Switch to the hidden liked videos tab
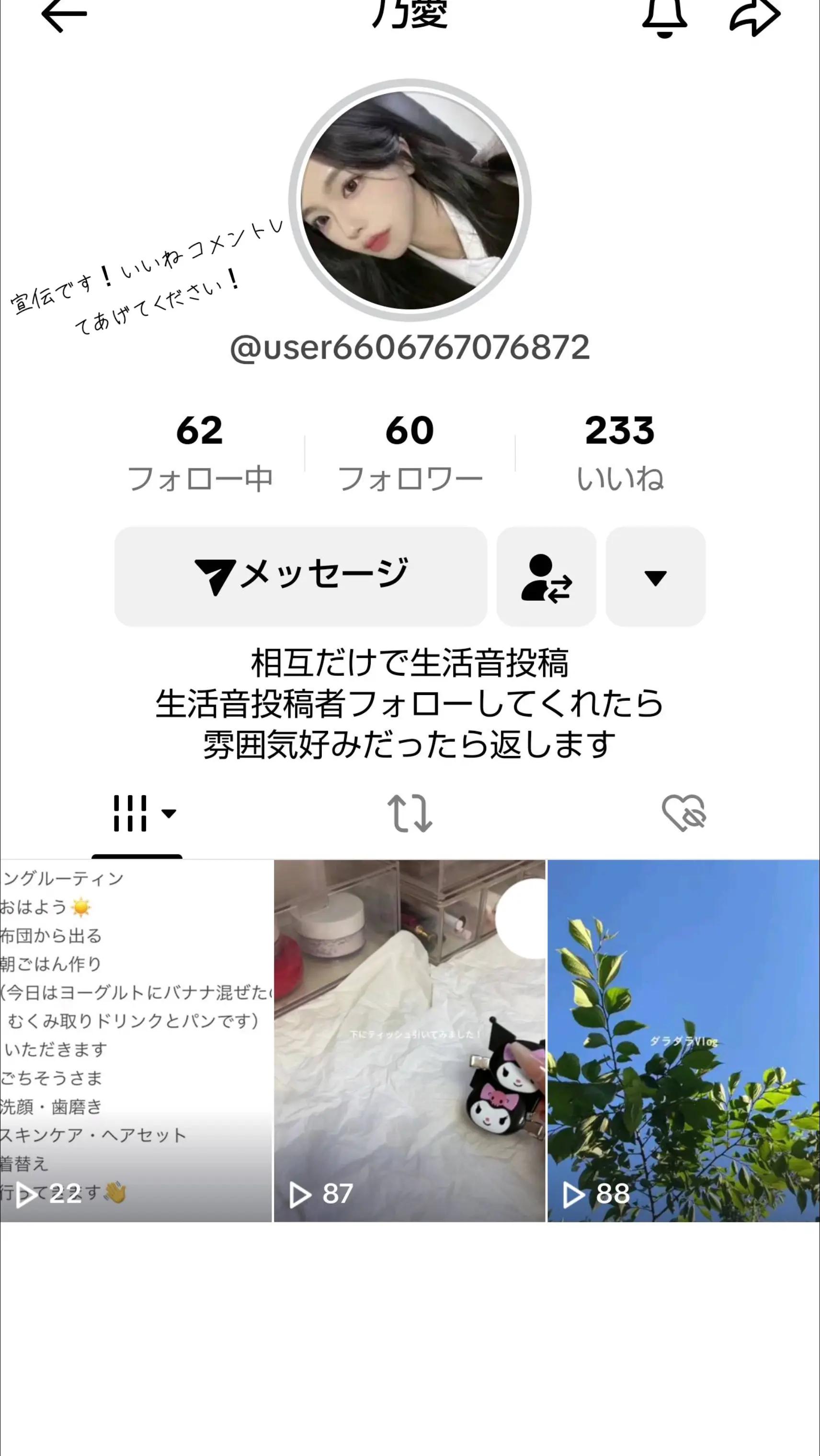The image size is (820, 1456). (x=684, y=813)
